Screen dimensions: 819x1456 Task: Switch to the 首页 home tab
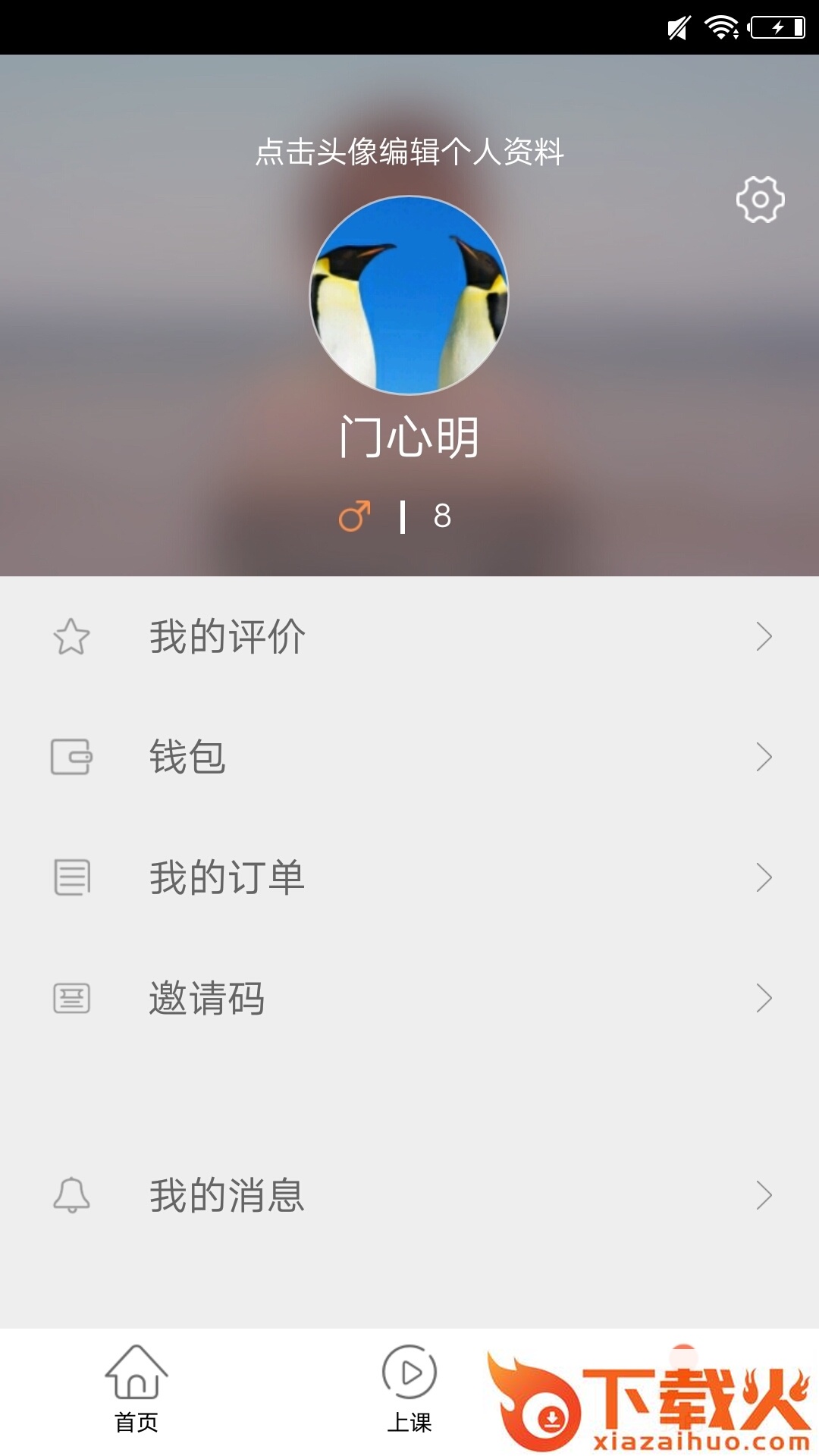(136, 1389)
